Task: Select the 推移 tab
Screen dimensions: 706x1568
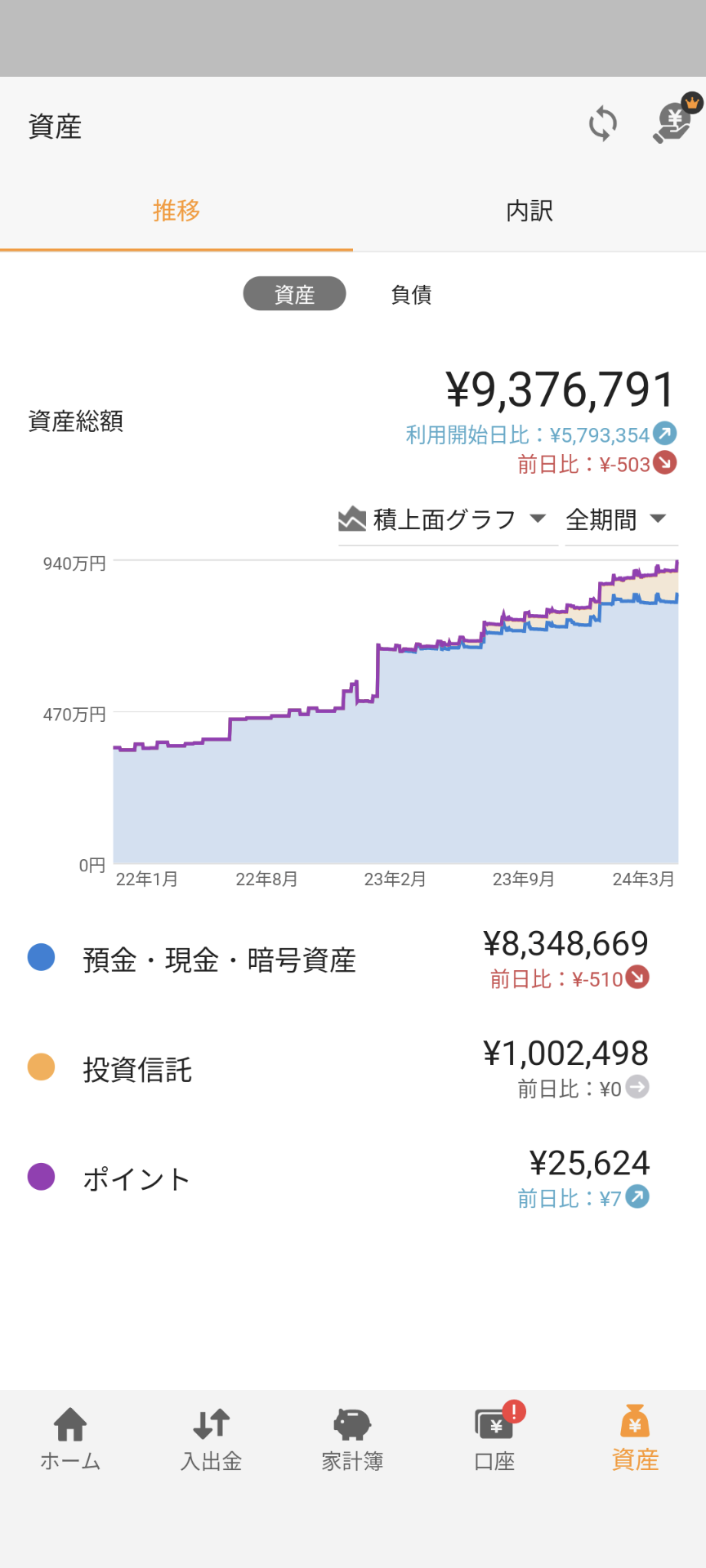Action: coord(176,211)
